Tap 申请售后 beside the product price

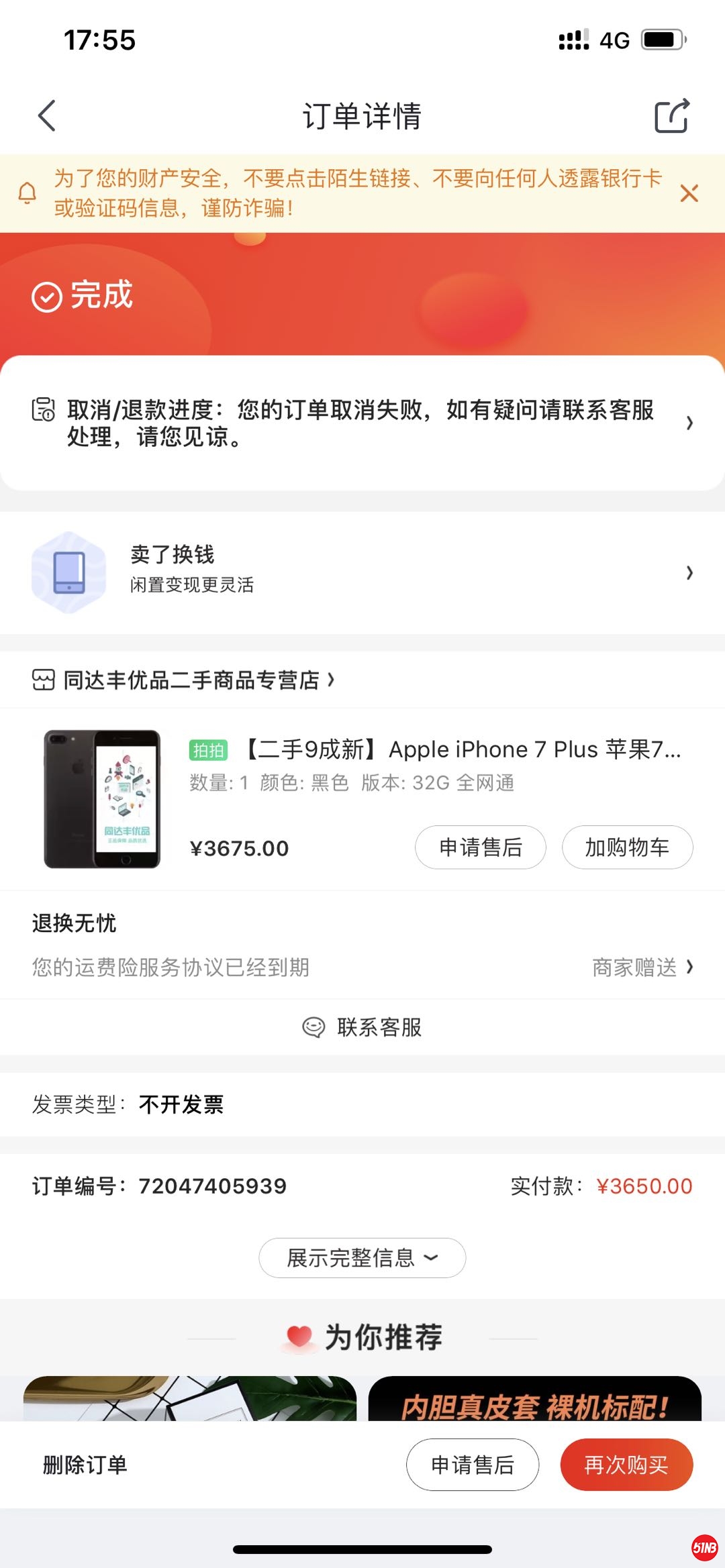tap(480, 847)
